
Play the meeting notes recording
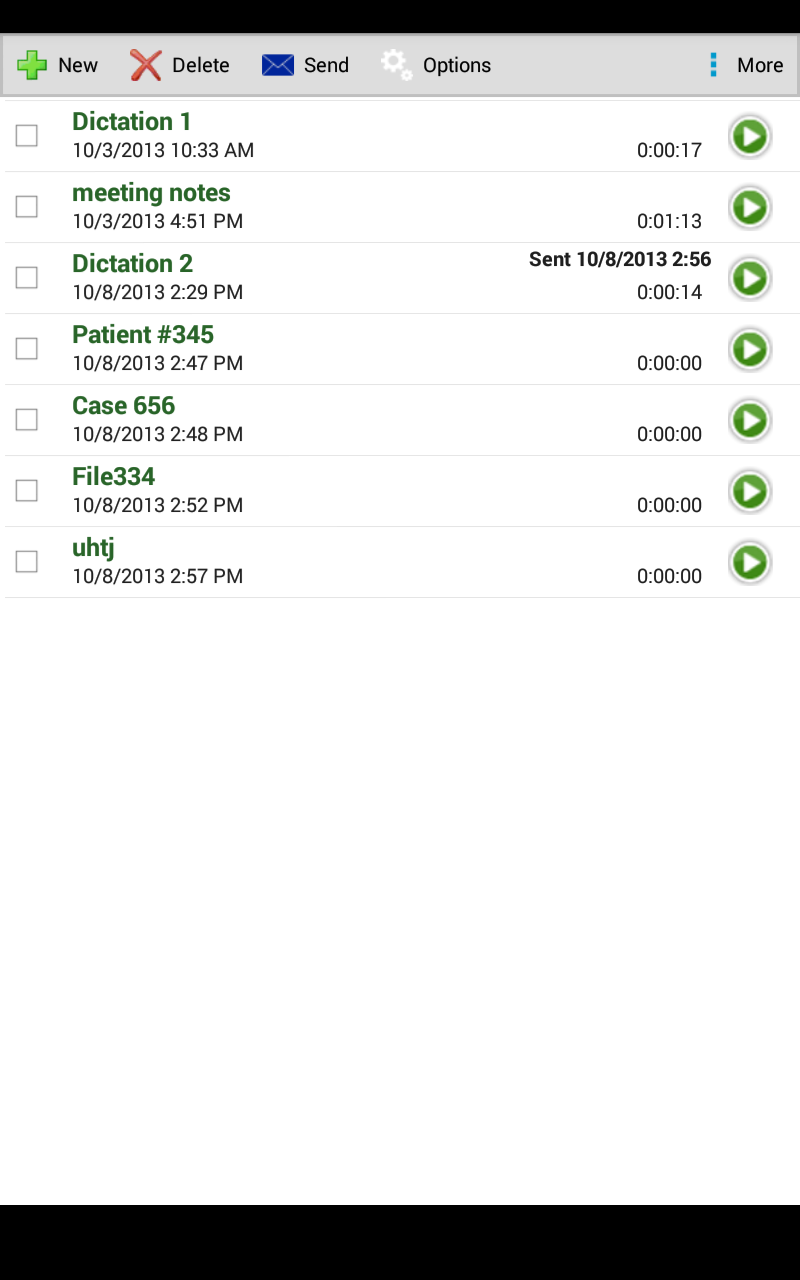tap(750, 208)
